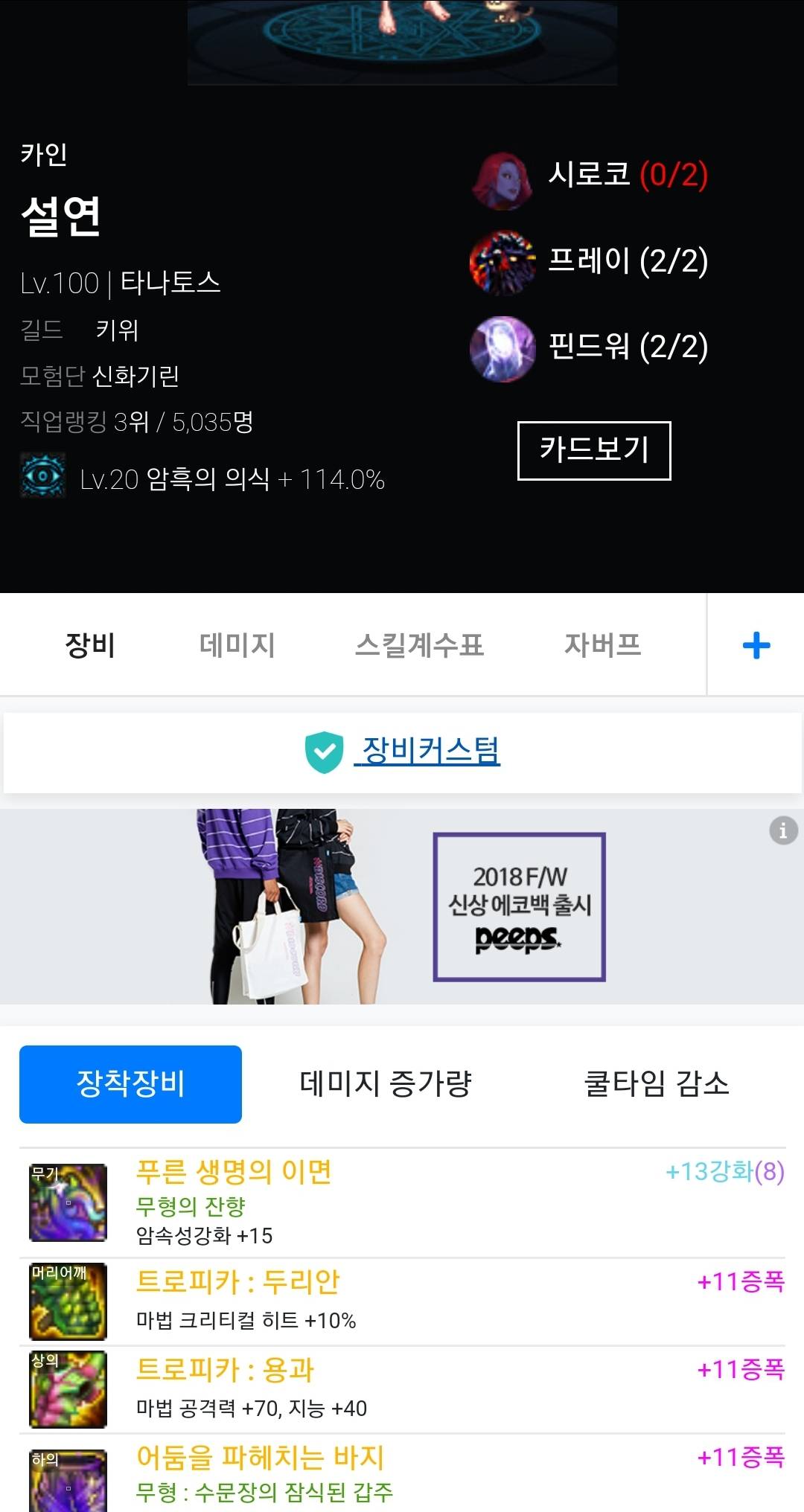Open the 장비커스텀 link
The image size is (804, 1512).
click(x=430, y=751)
